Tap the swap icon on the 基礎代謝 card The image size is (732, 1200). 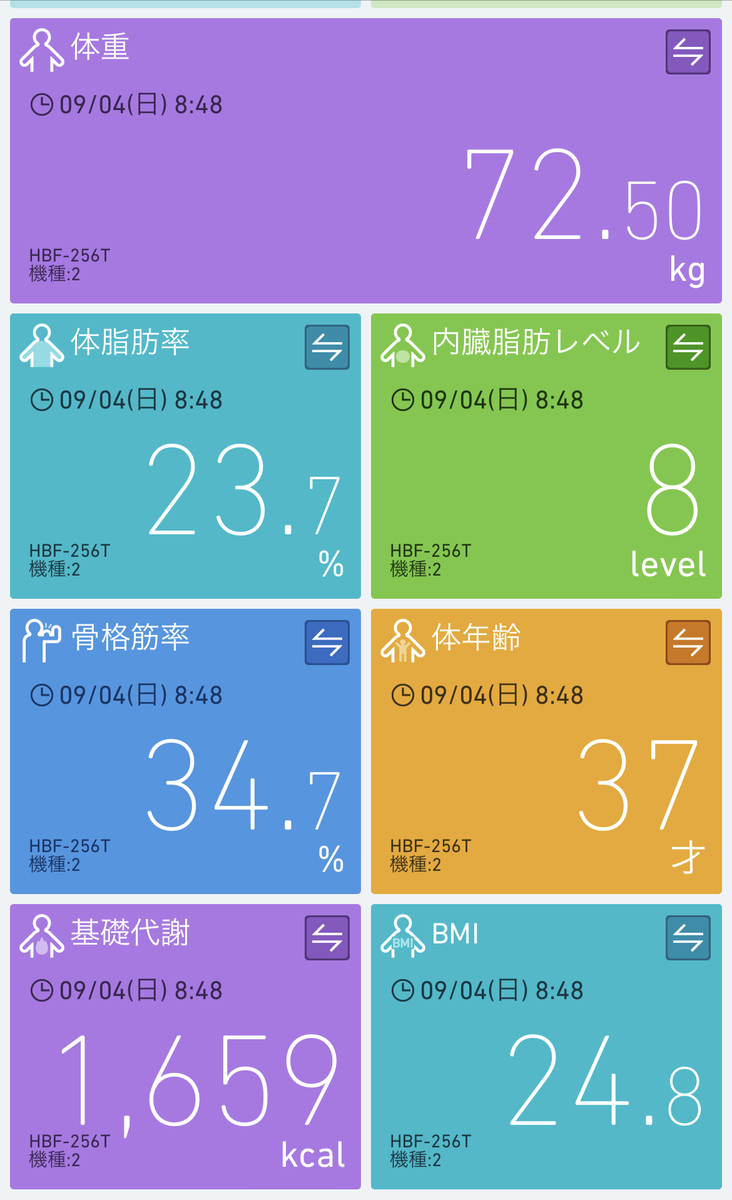click(x=327, y=938)
